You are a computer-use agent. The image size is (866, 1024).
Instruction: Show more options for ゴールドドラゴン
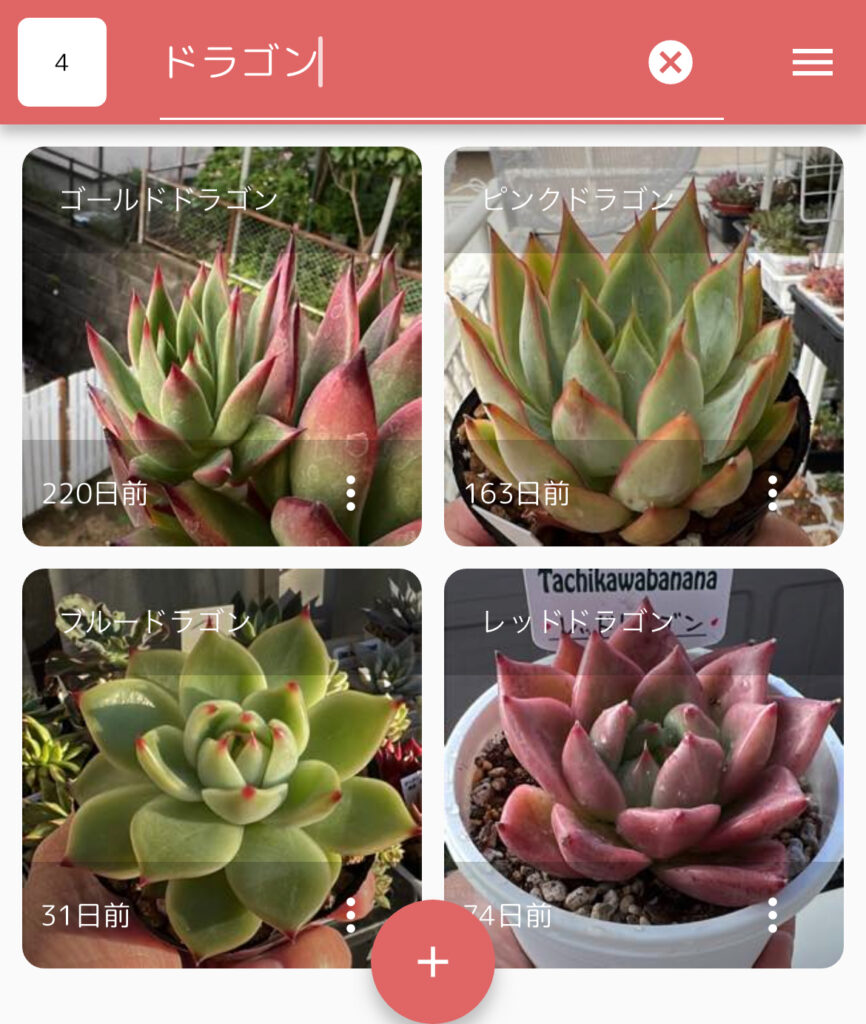tap(350, 493)
